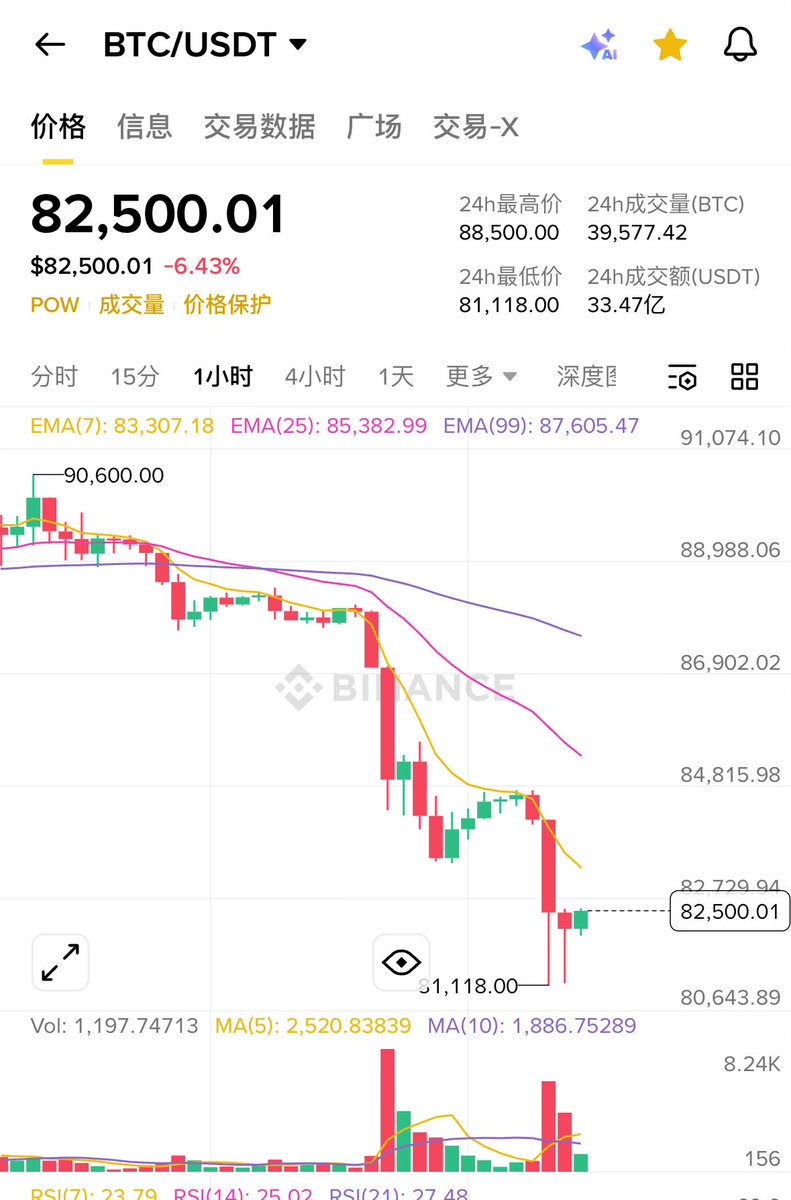Open the 交易-X tab

point(475,126)
